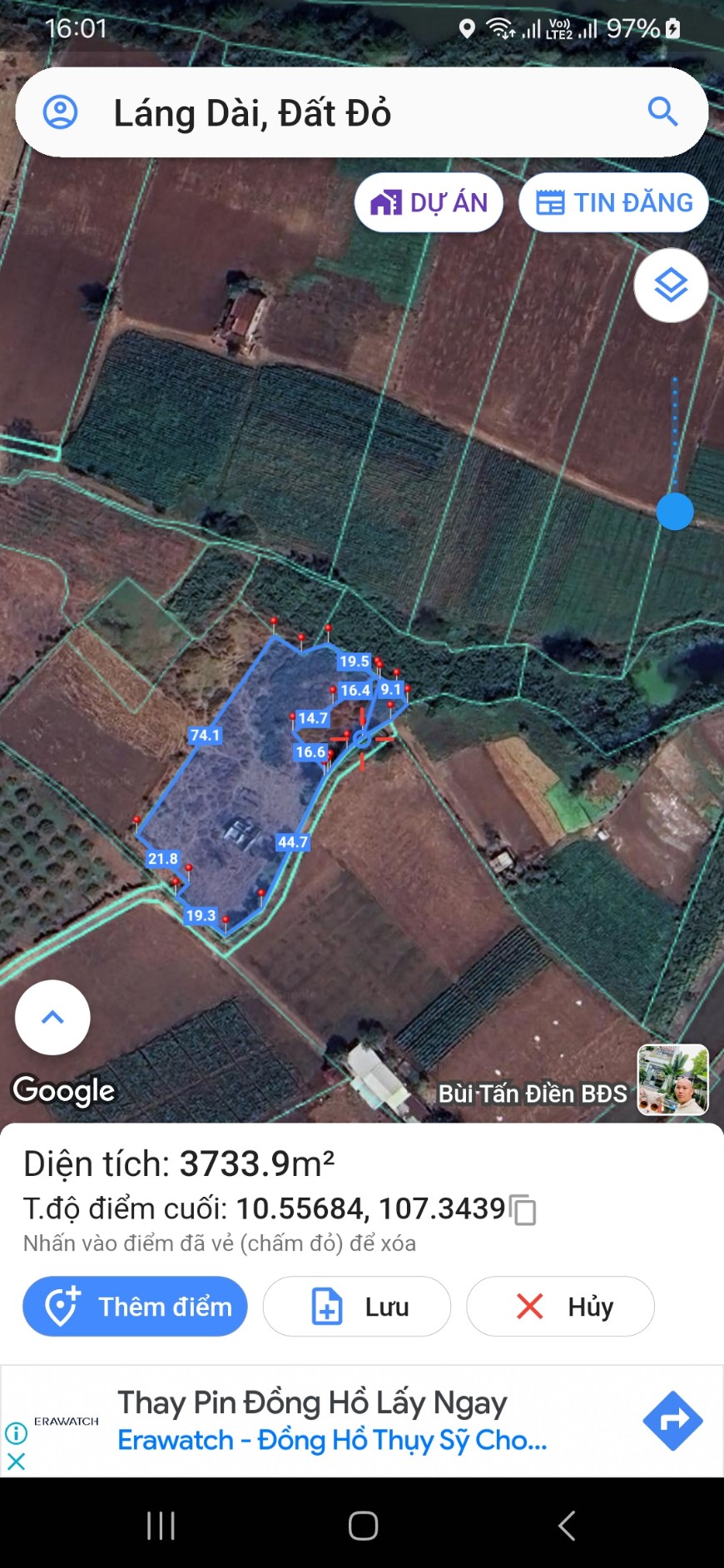724x1568 pixels.
Task: Tap the blue zoom slider handle
Action: tap(674, 511)
